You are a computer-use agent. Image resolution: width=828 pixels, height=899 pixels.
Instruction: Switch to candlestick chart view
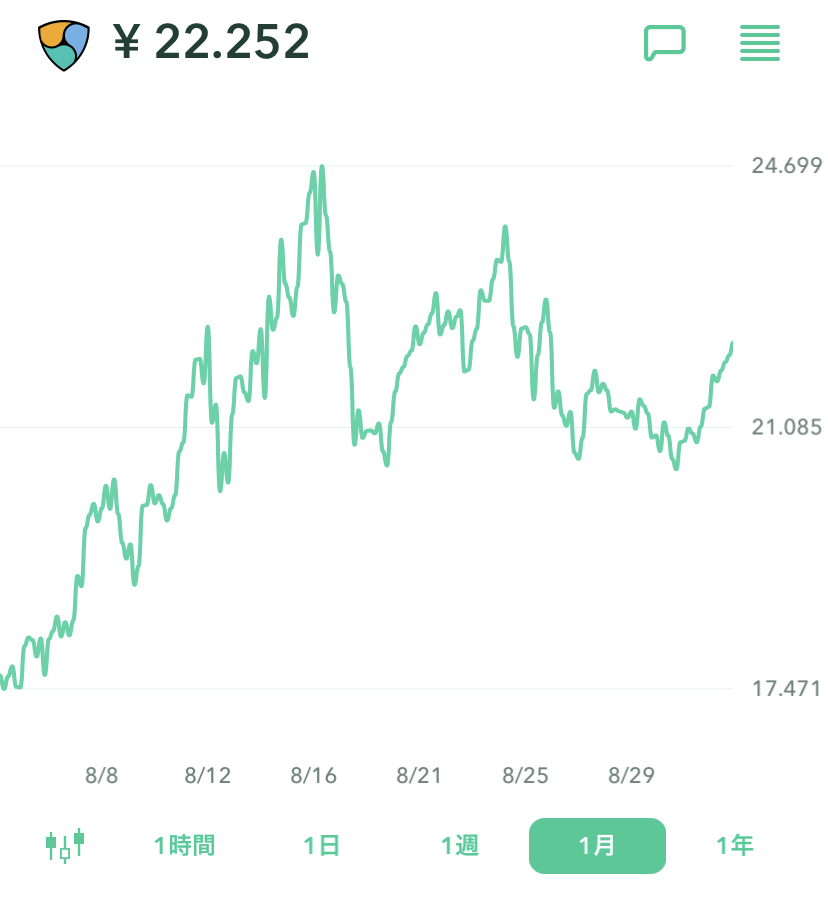click(x=65, y=846)
